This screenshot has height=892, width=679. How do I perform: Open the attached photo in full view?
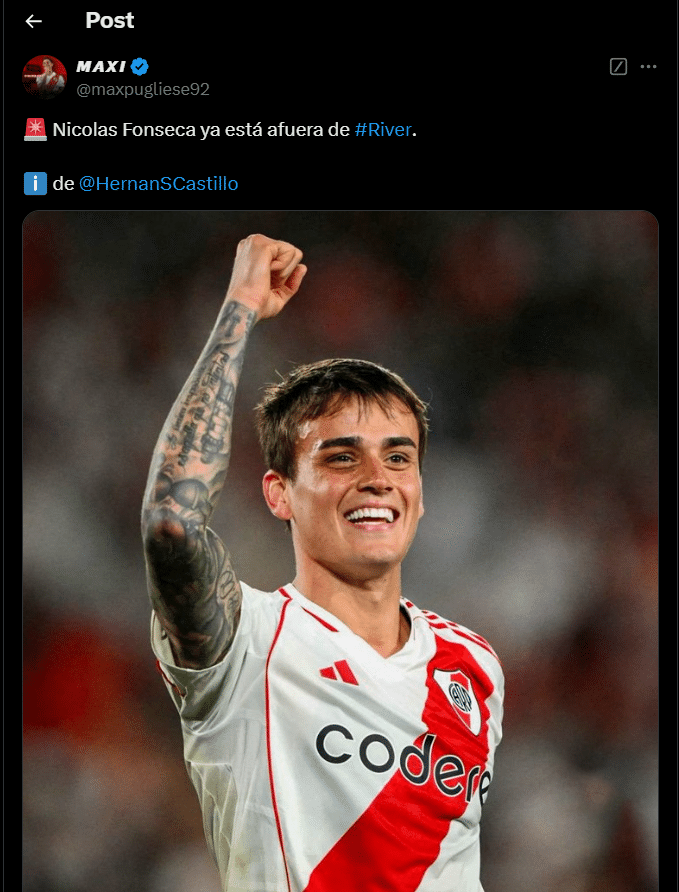coord(340,550)
